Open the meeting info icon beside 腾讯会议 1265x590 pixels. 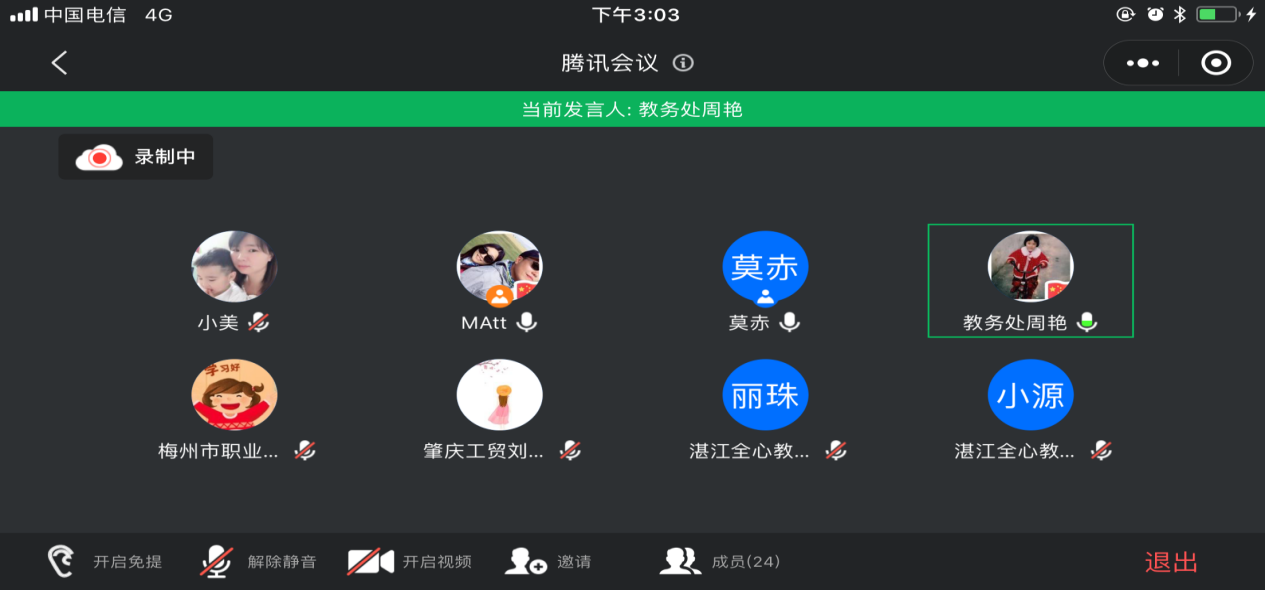coord(683,63)
